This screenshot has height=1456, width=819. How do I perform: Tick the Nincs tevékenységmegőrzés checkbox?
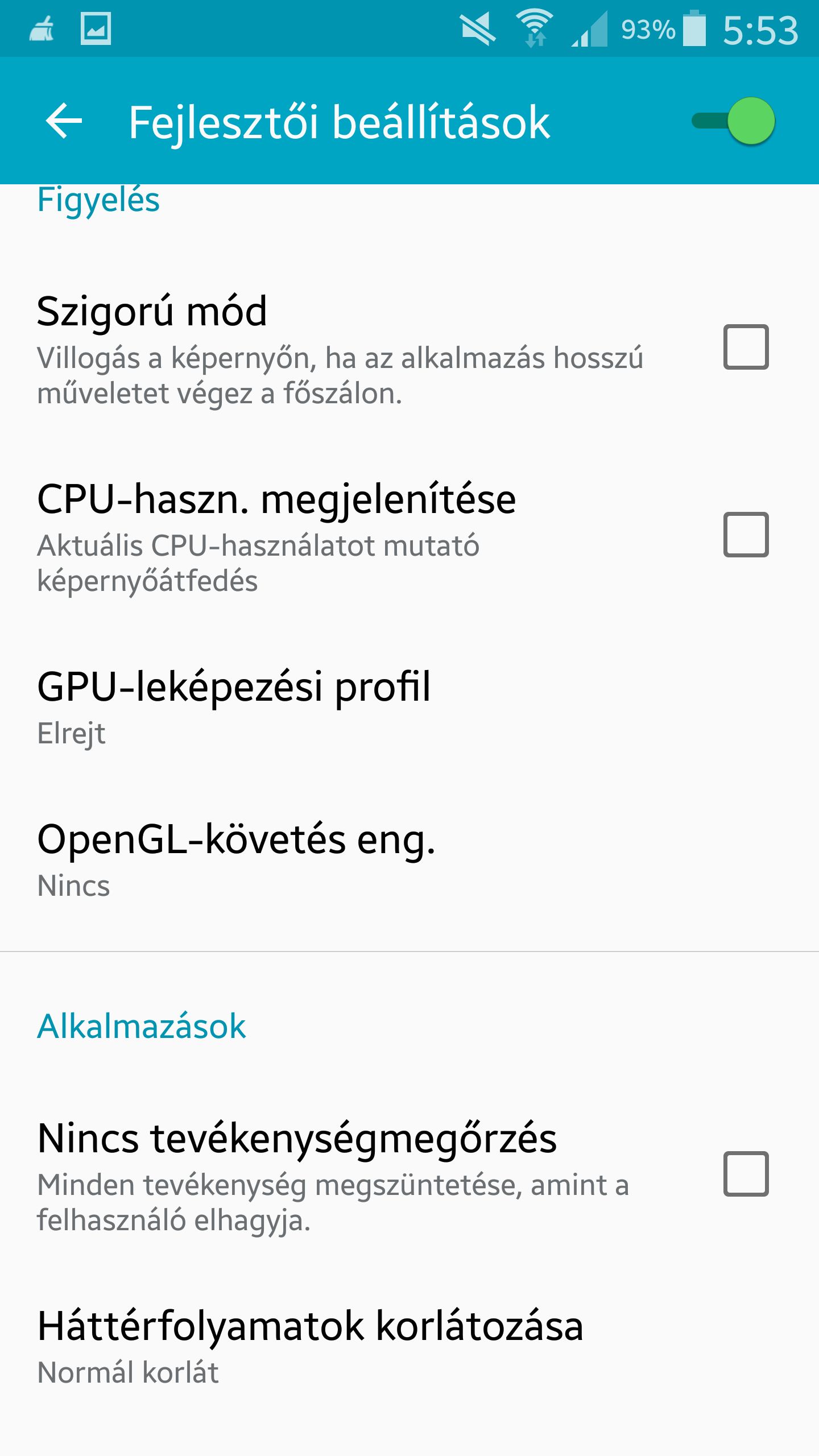pos(746,1174)
